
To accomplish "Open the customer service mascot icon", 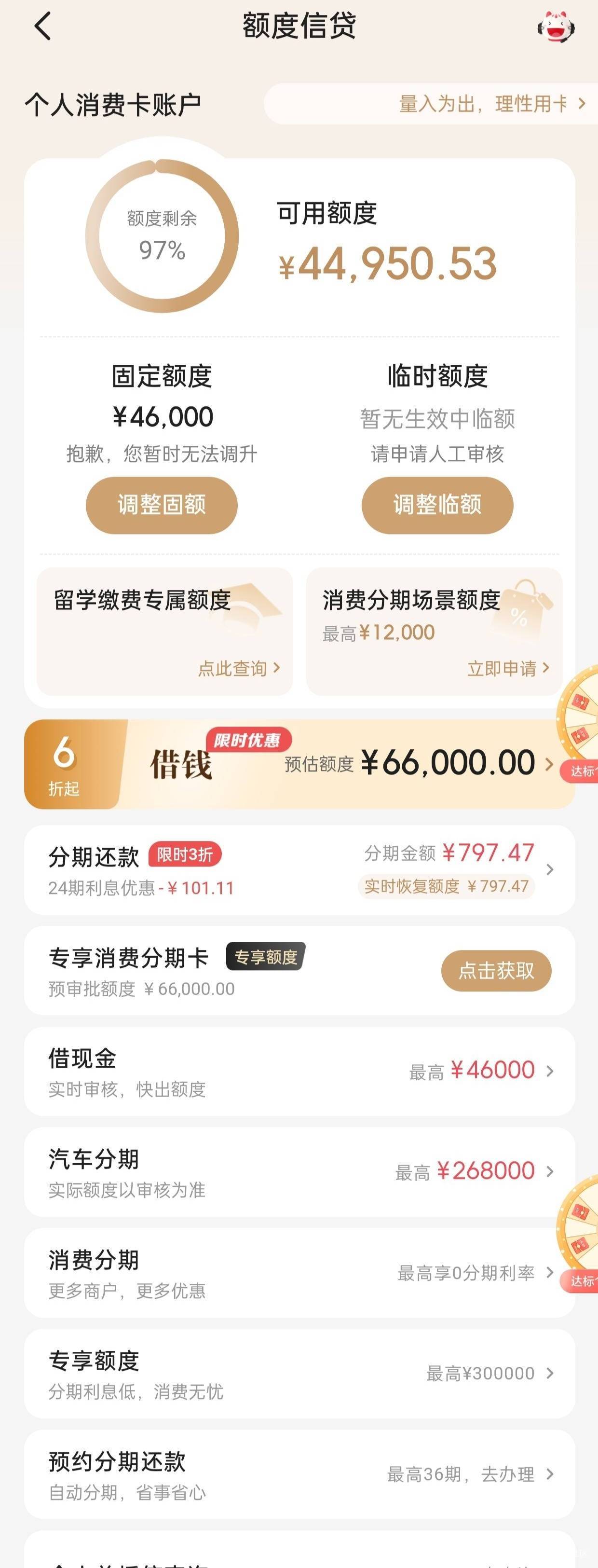I will pos(556,28).
